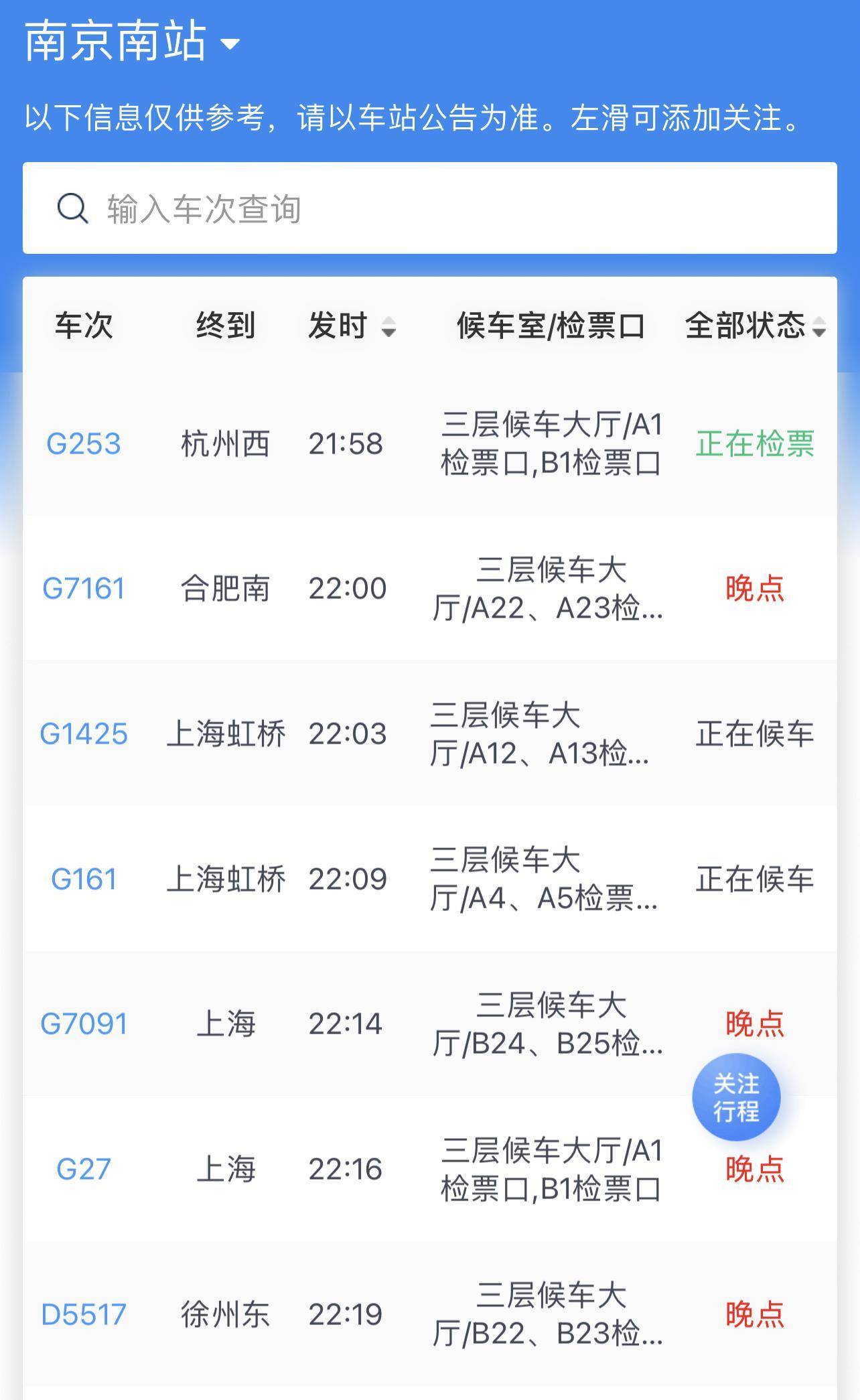Click the 车次 column header
Screen dimensions: 860x1400
pyautogui.click(x=83, y=326)
